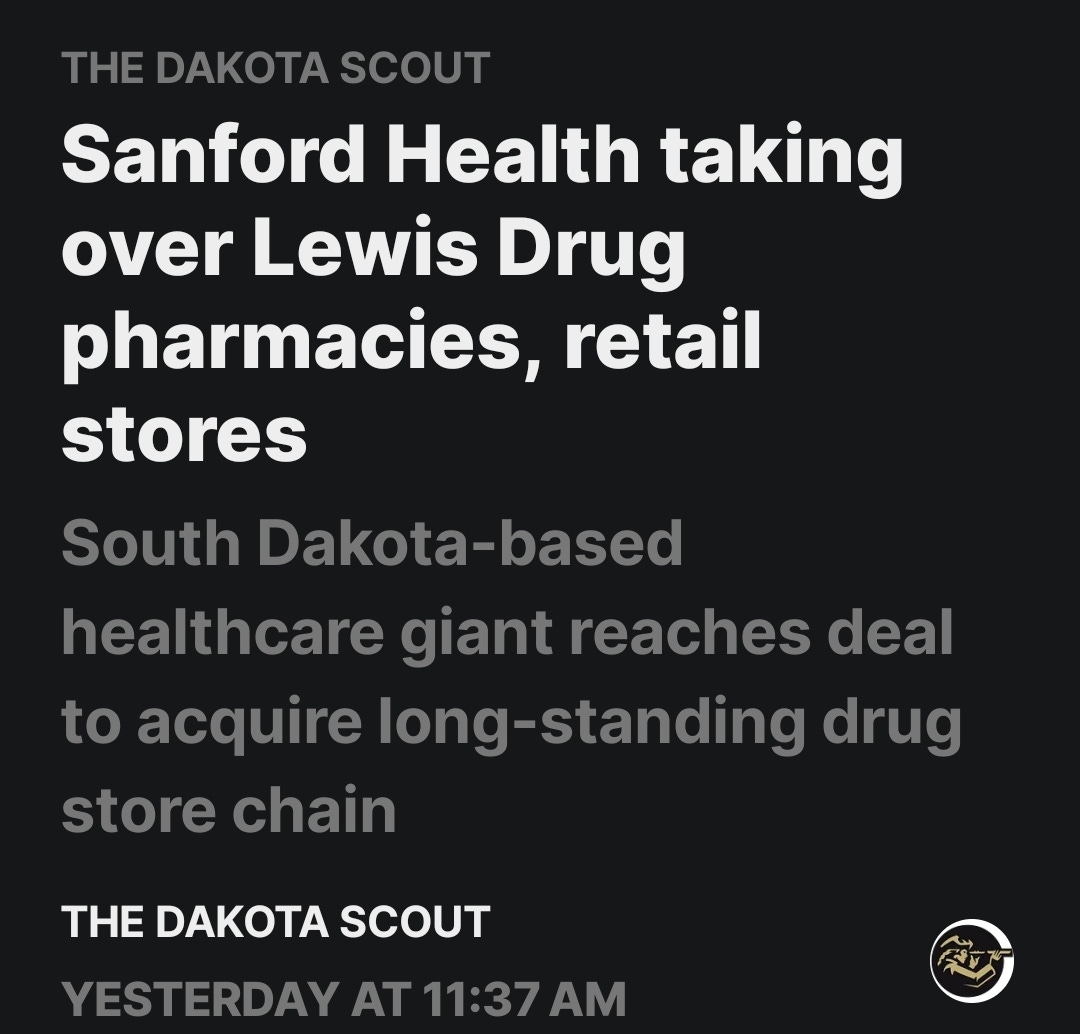Open the Sanford Health Lewis Drug article
Viewport: 1080px width, 1034px height.
482,295
